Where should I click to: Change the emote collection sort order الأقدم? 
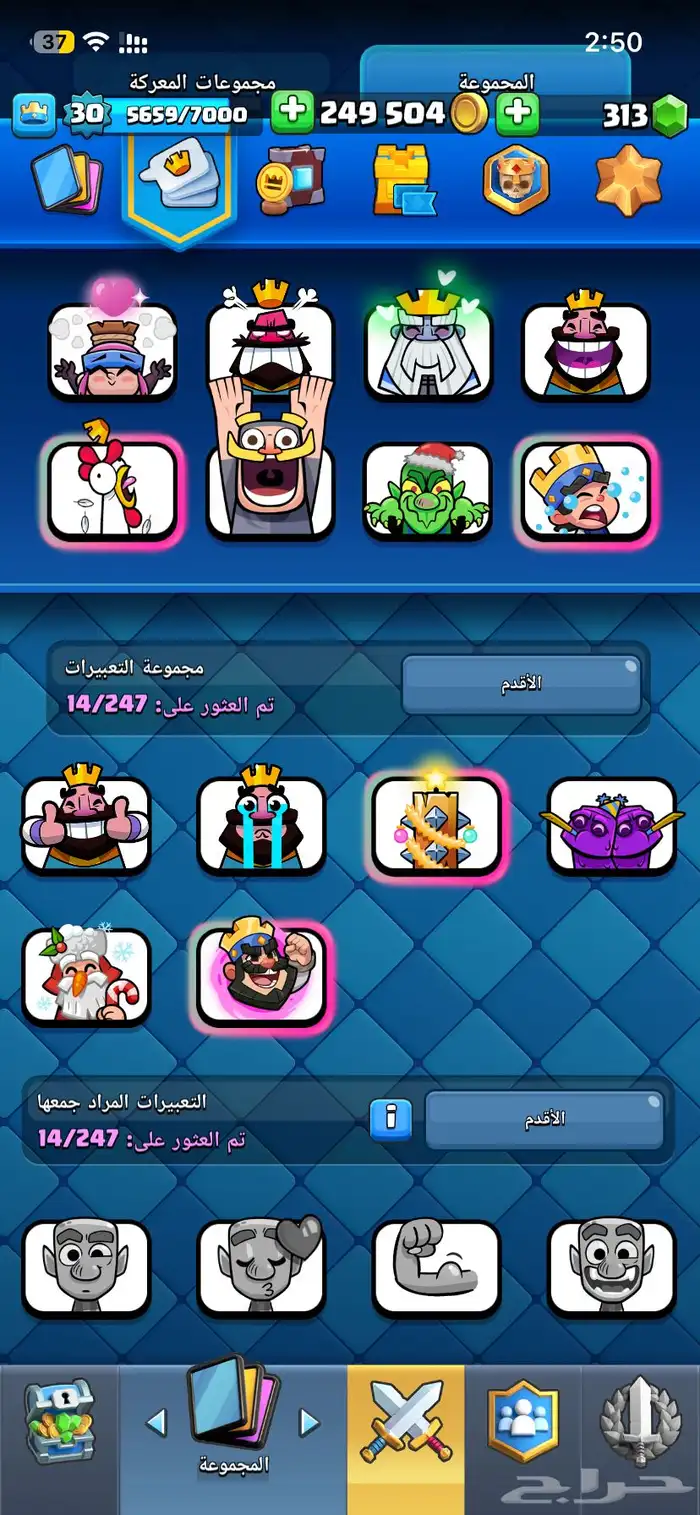[x=520, y=685]
